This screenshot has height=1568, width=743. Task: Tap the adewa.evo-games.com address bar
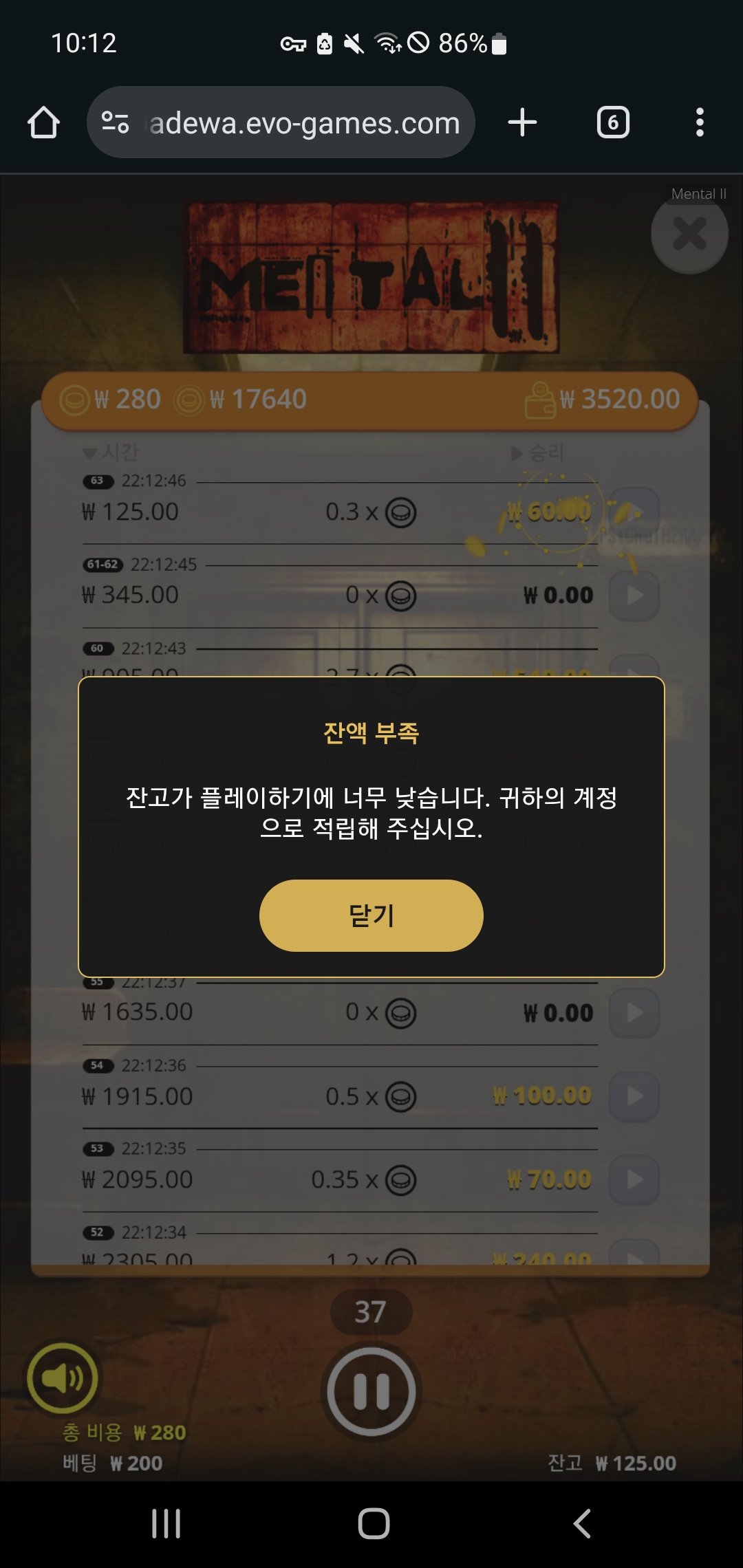click(x=303, y=123)
